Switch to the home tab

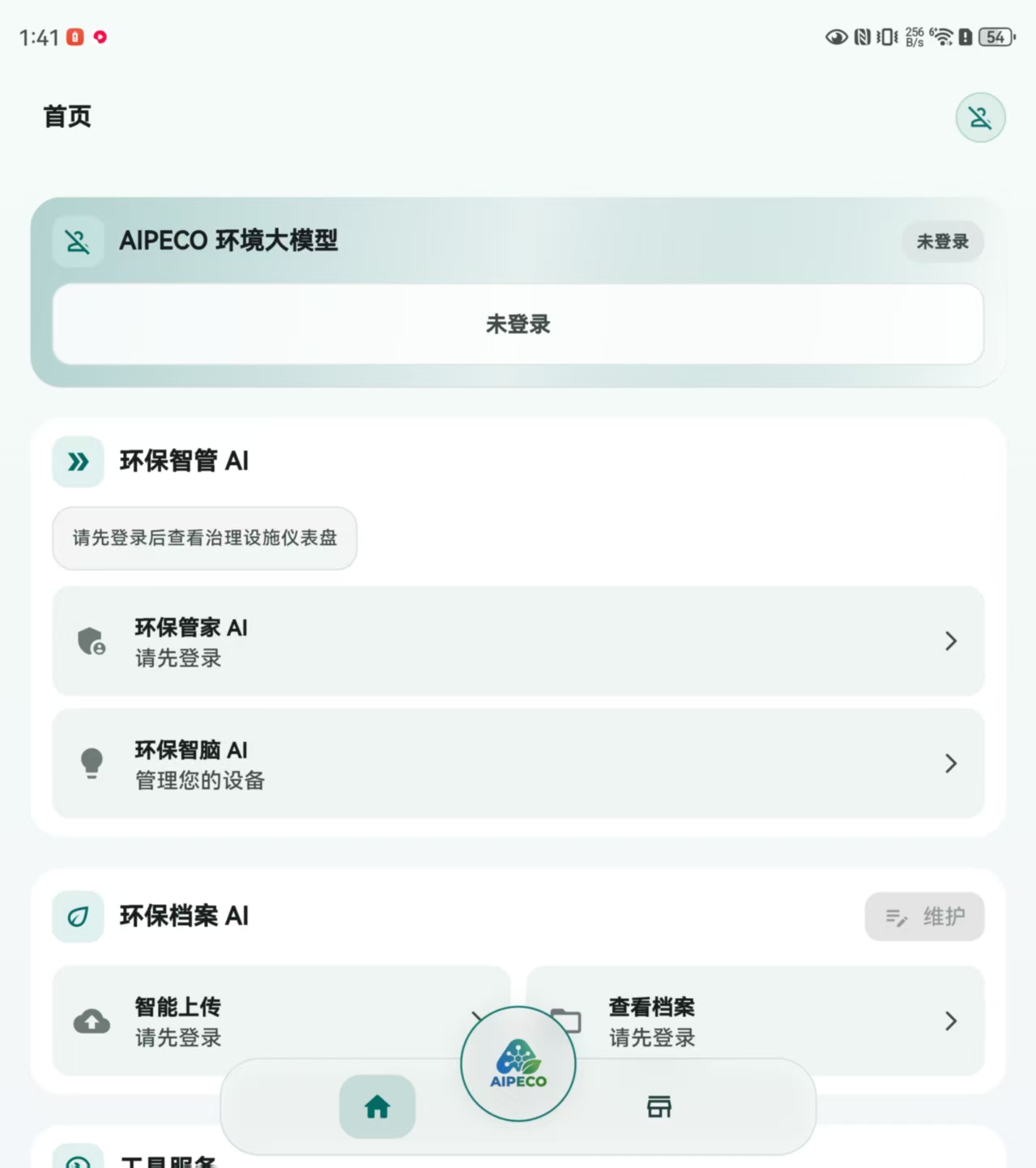[377, 1106]
